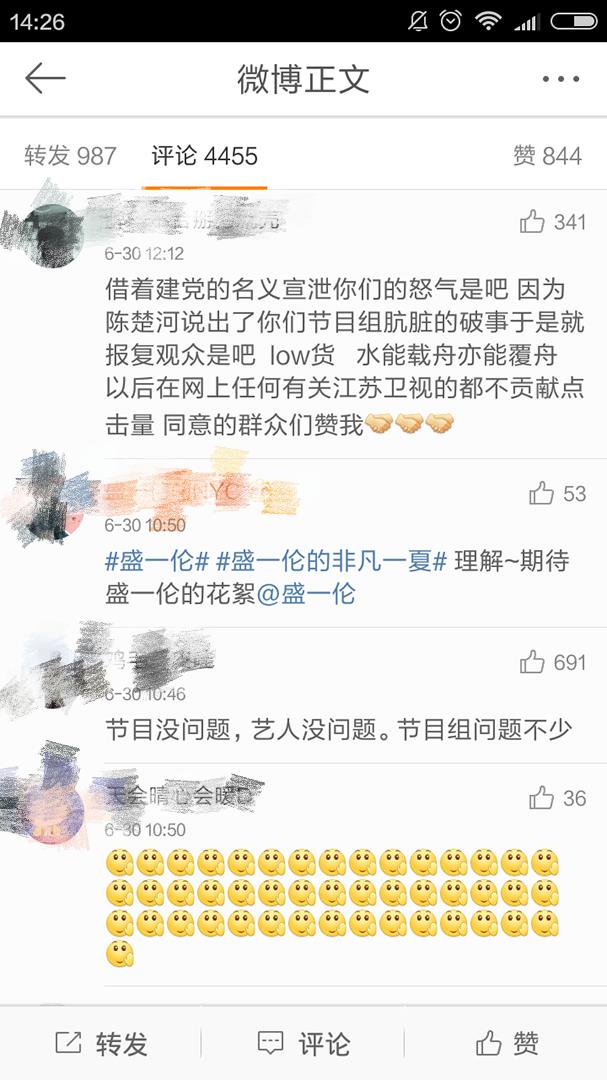Go back using the top-left arrow
The width and height of the screenshot is (607, 1080).
[45, 79]
